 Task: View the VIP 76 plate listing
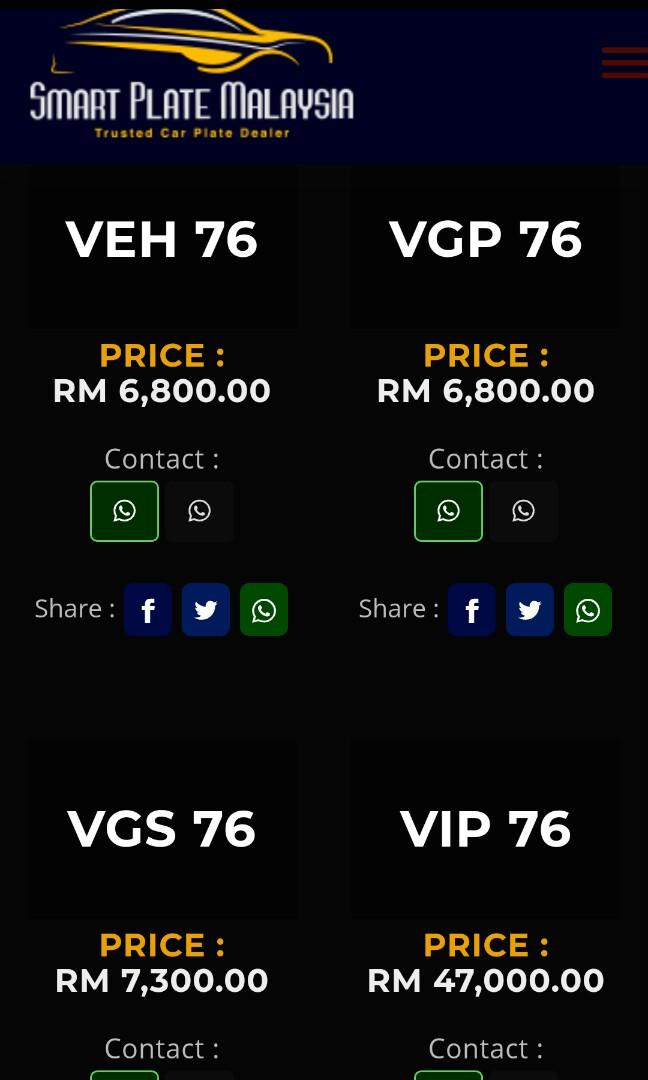pyautogui.click(x=485, y=829)
